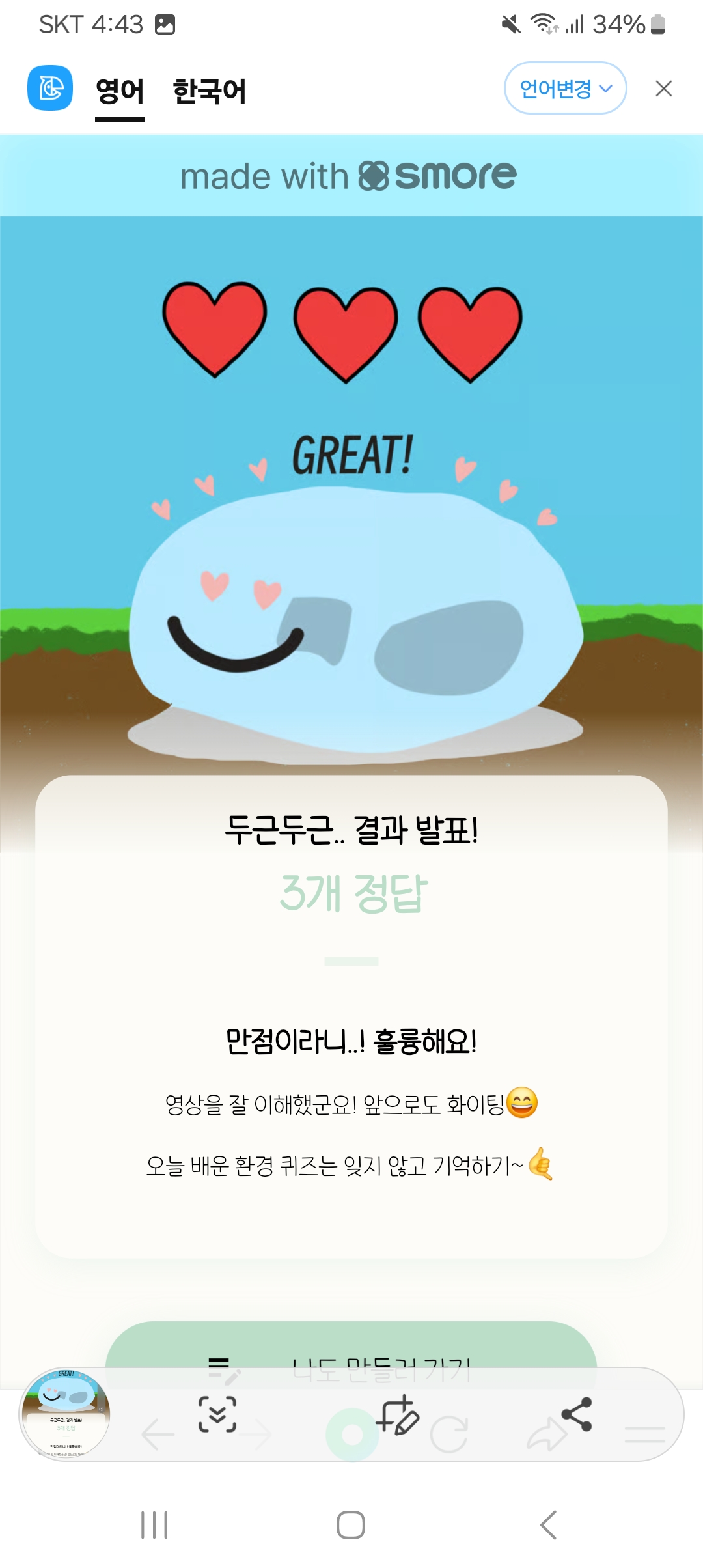
Task: Switch to the 한국어 tab
Action: pyautogui.click(x=209, y=91)
